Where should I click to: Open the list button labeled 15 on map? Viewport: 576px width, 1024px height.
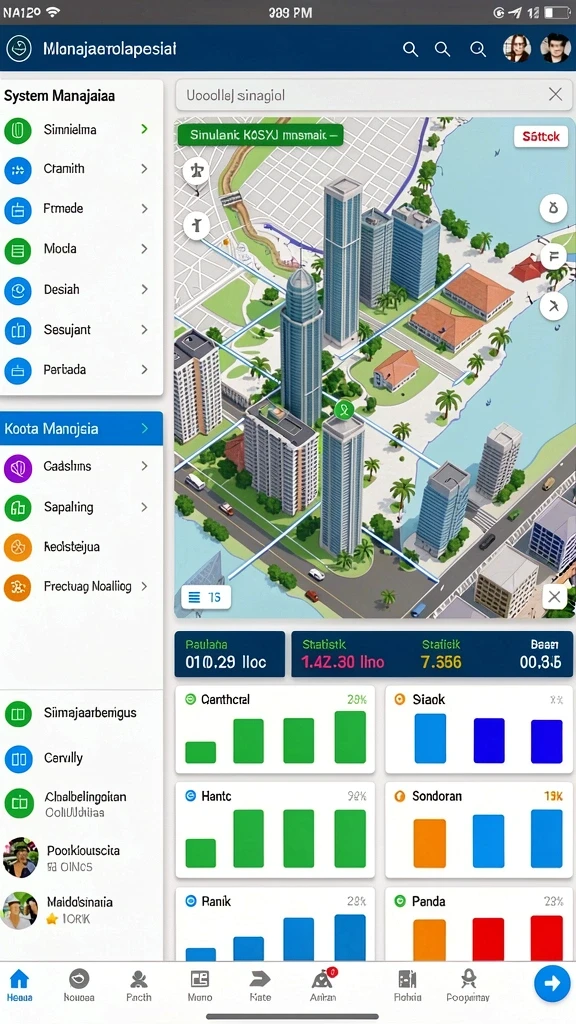206,597
